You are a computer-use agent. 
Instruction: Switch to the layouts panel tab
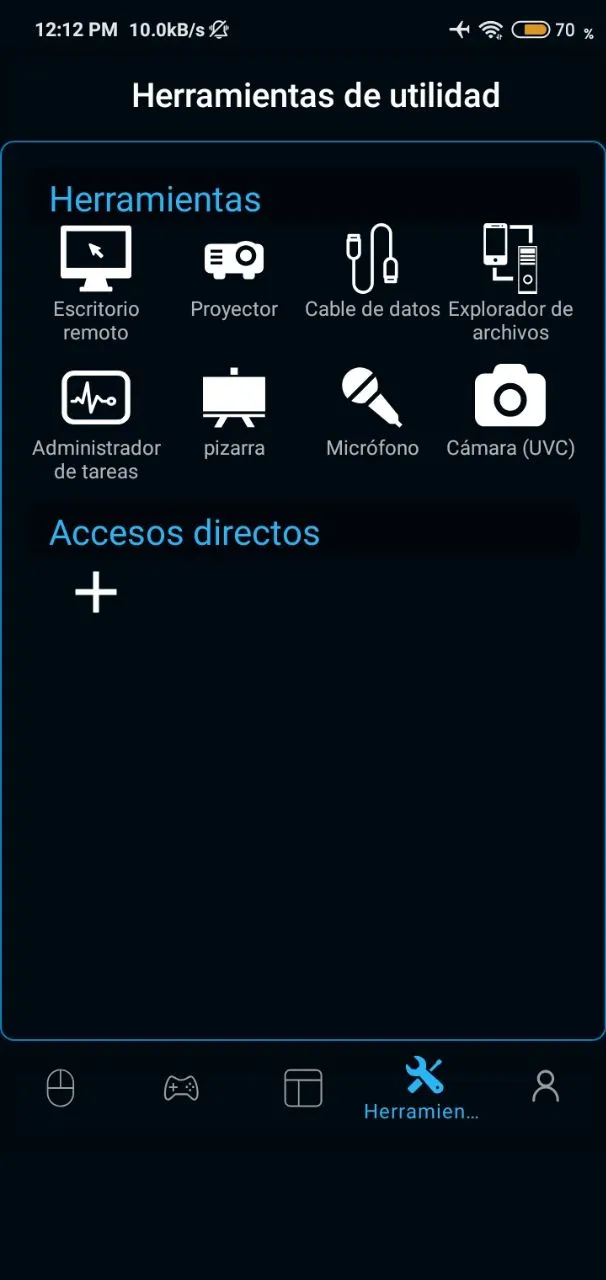(x=303, y=1087)
